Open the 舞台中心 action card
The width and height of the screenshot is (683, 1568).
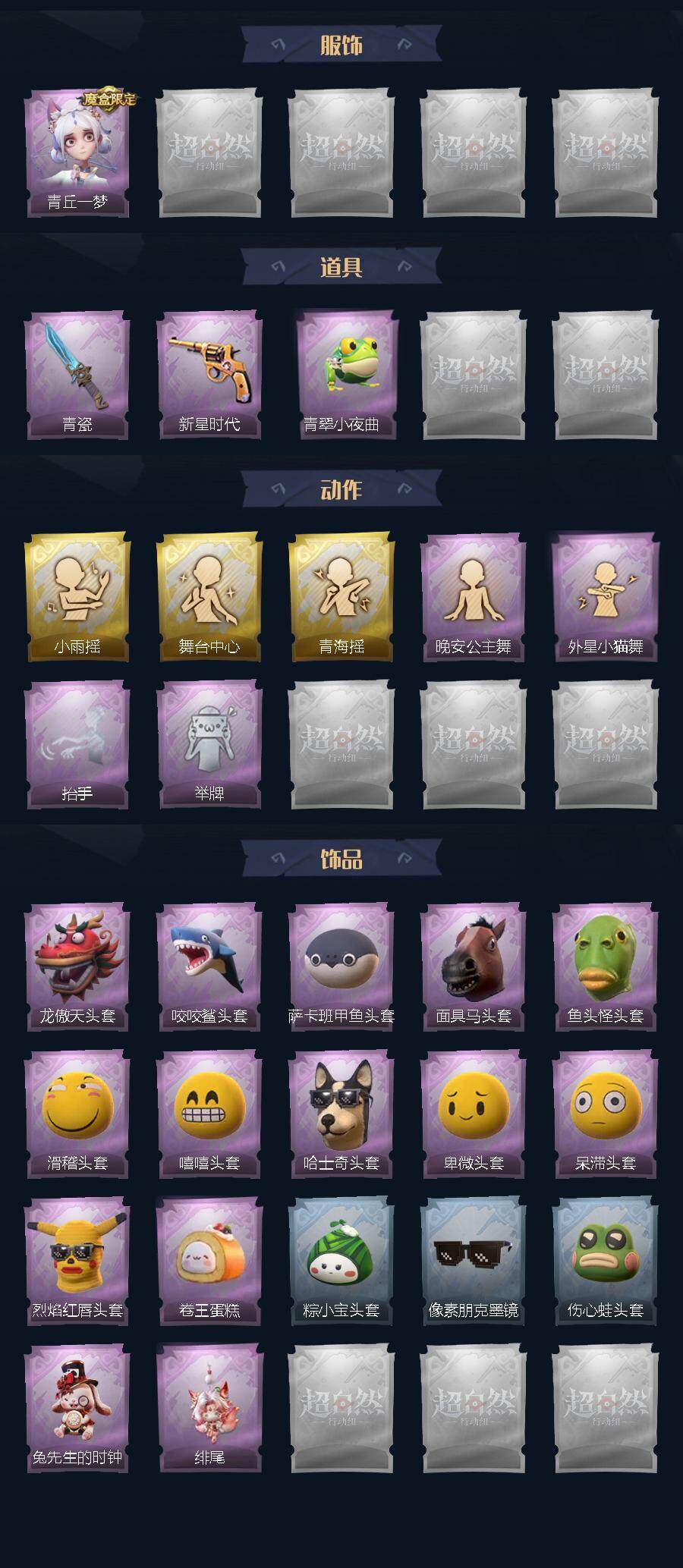pos(209,598)
